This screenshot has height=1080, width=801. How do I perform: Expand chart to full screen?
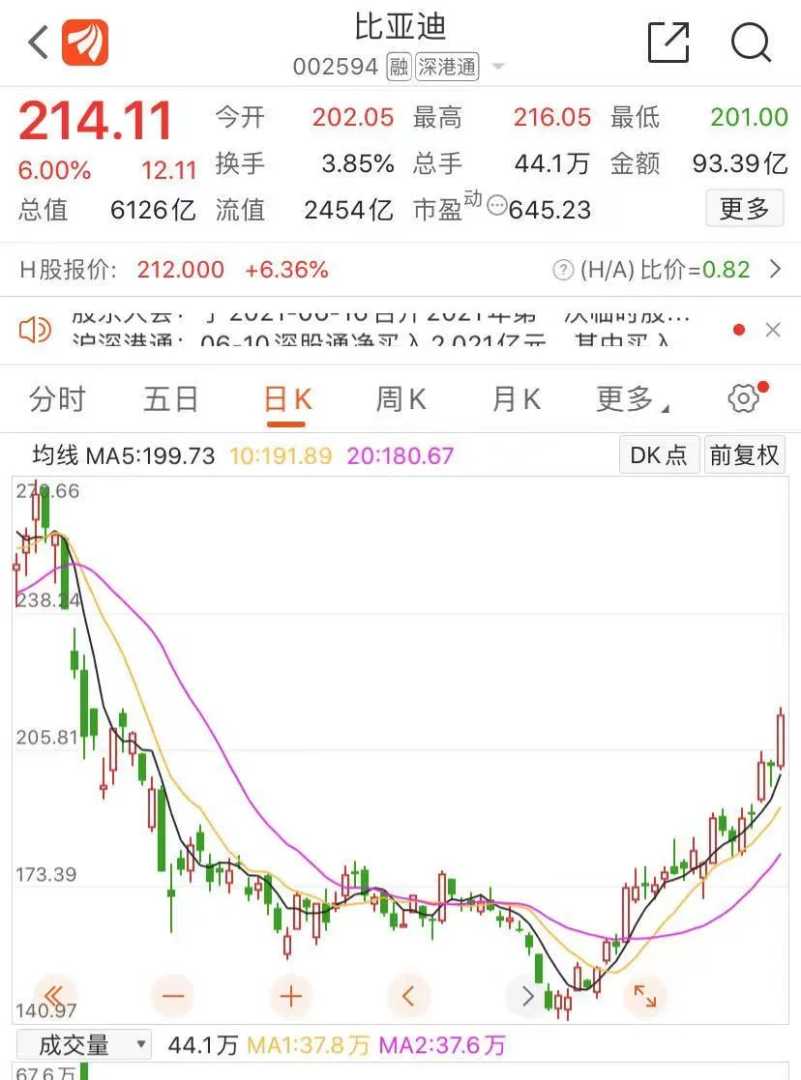645,995
